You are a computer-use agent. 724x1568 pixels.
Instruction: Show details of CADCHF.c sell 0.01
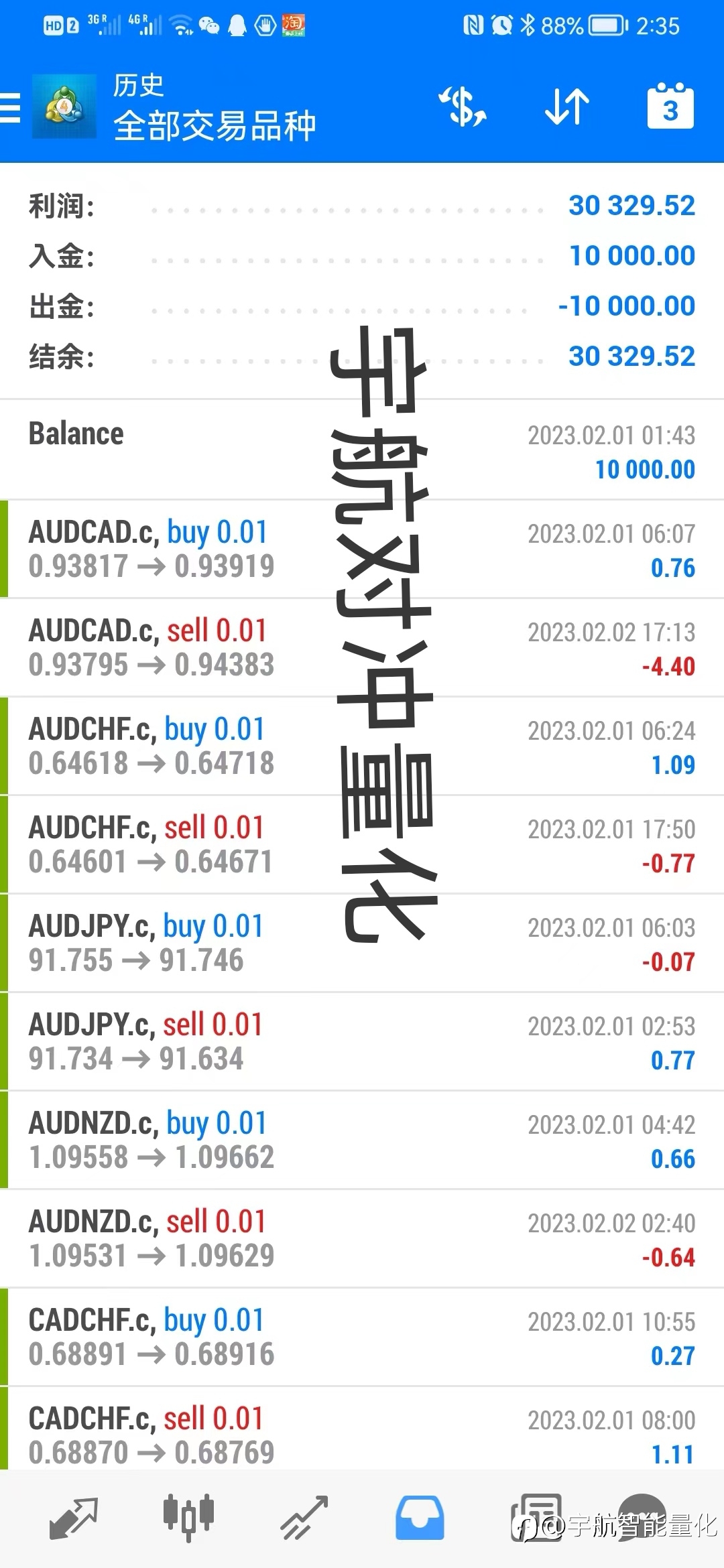(x=362, y=1429)
